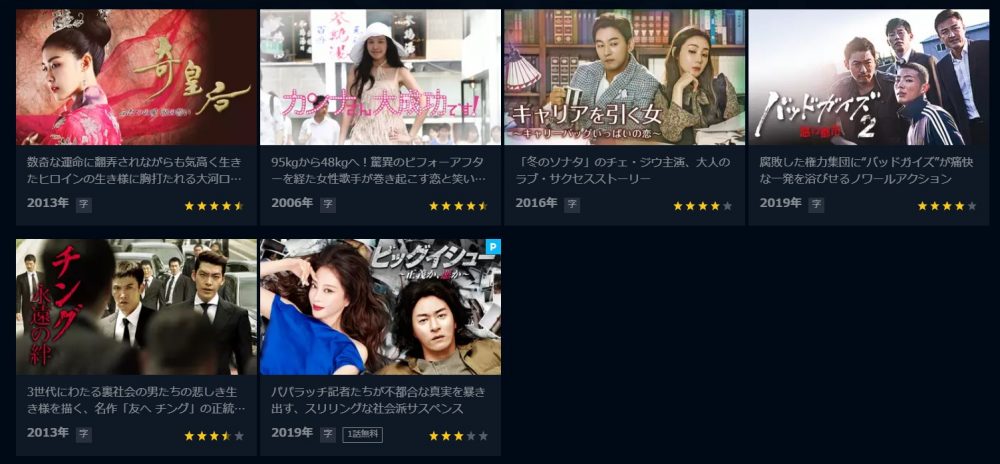Open the カンナさん大成功です! movie card

click(x=380, y=78)
